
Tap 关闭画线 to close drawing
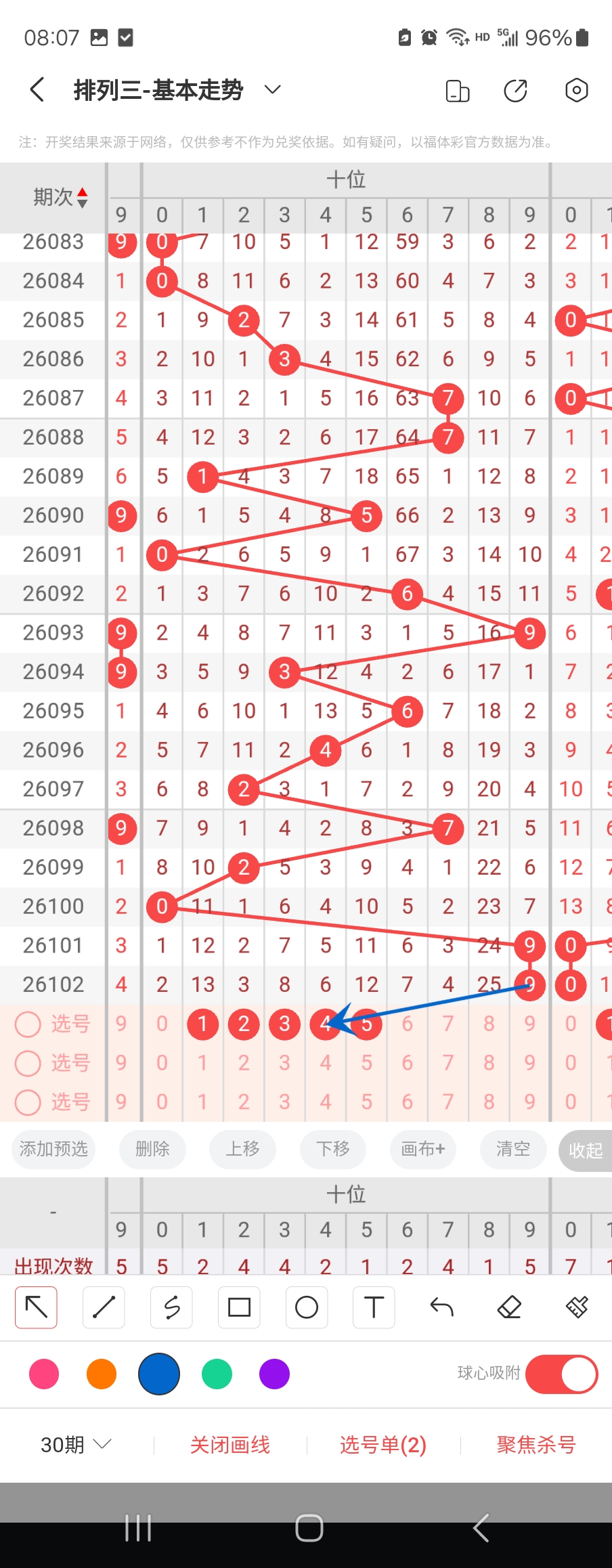tap(230, 1445)
